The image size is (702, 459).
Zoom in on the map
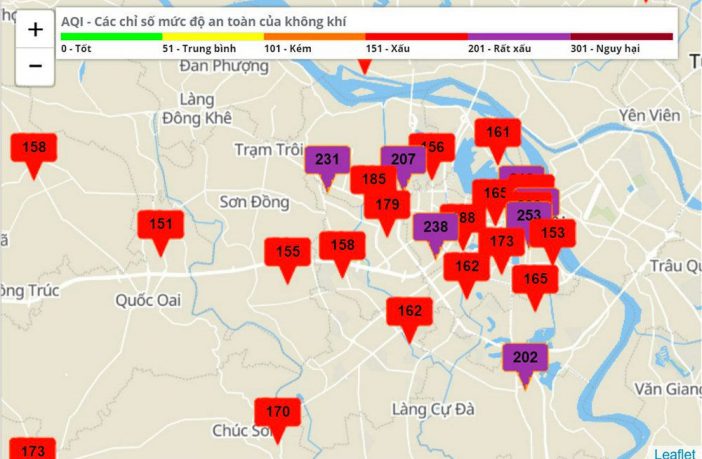click(35, 30)
